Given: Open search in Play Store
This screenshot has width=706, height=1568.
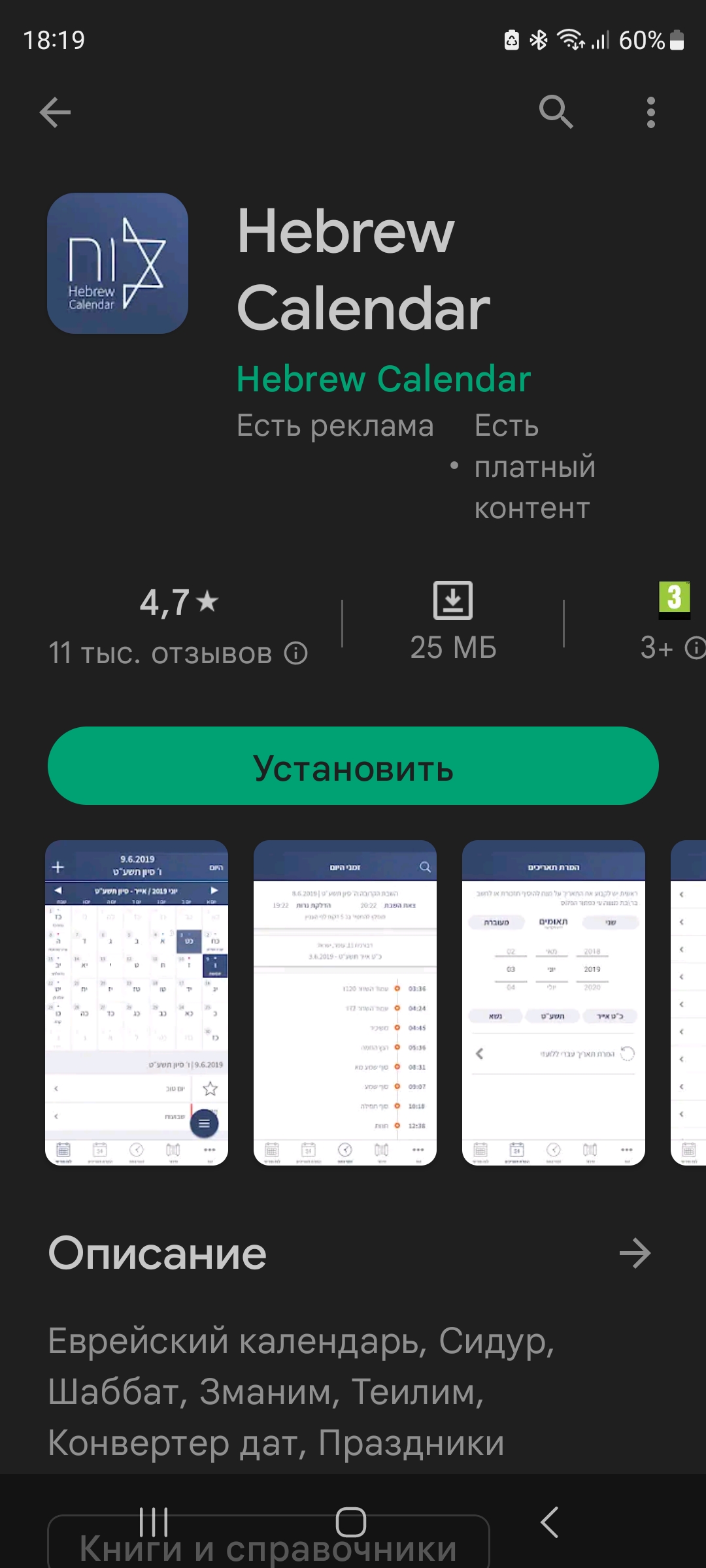Looking at the screenshot, I should tap(556, 112).
